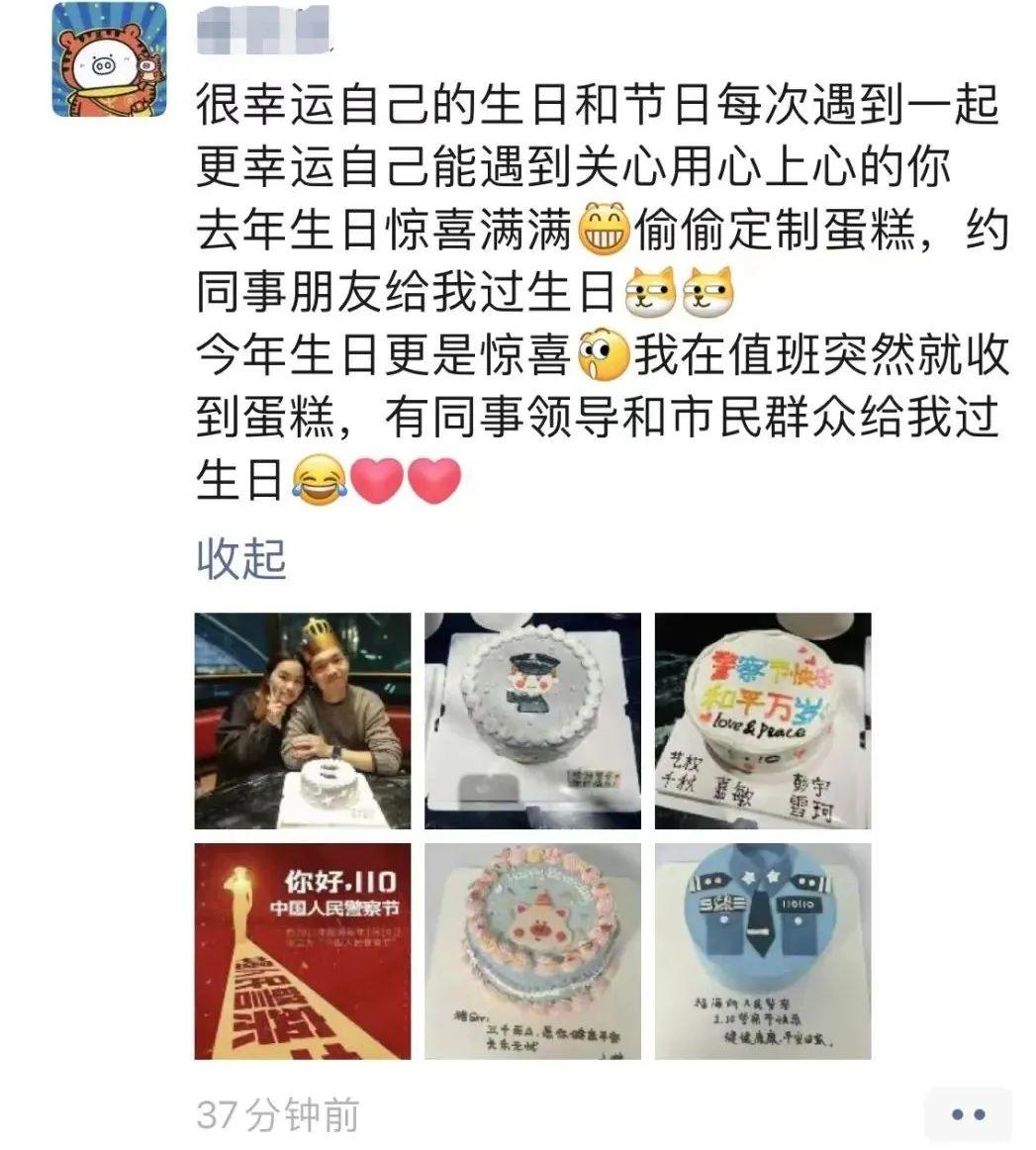This screenshot has width=1036, height=1150.
Task: Open the blue police uniform cake photo
Action: pyautogui.click(x=763, y=951)
